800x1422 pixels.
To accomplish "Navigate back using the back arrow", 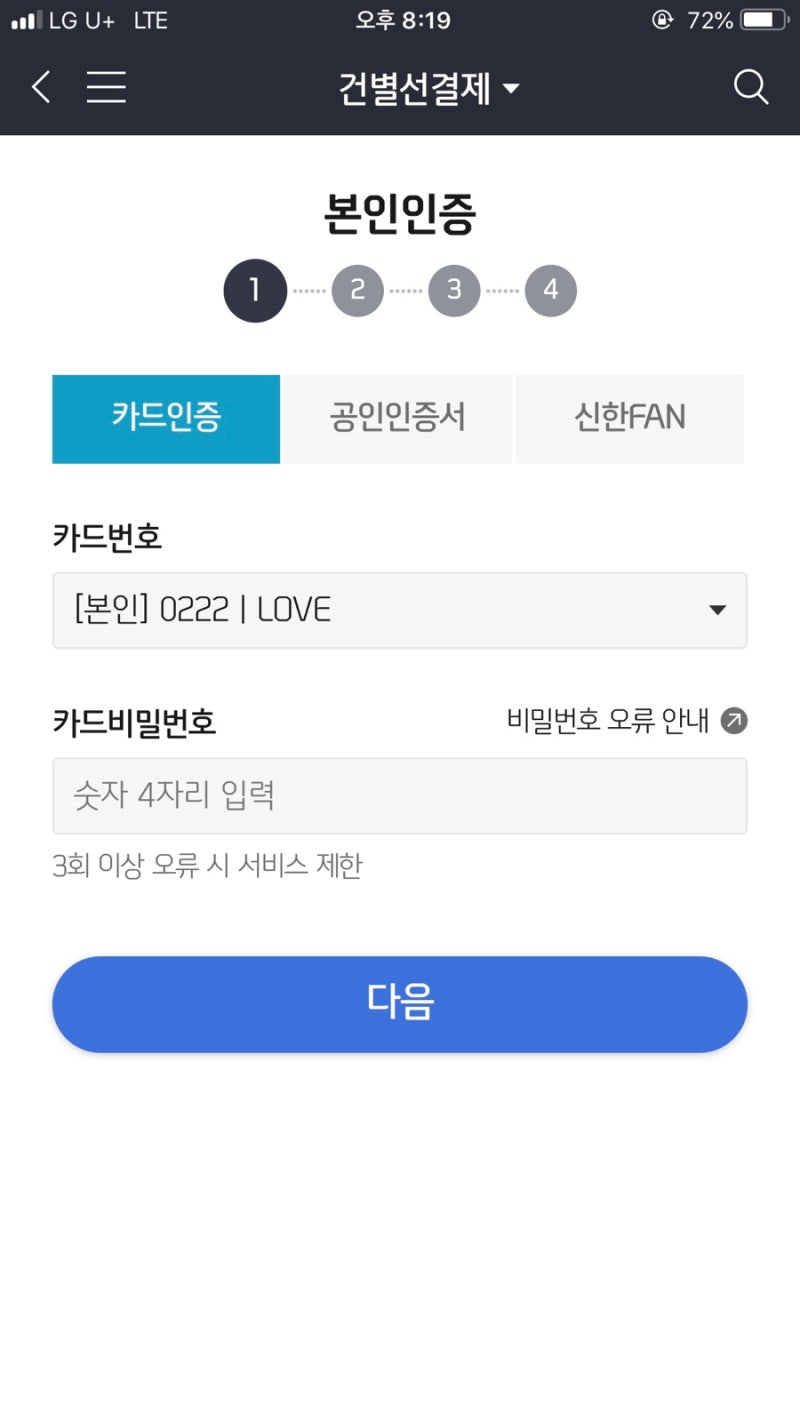I will tap(39, 88).
